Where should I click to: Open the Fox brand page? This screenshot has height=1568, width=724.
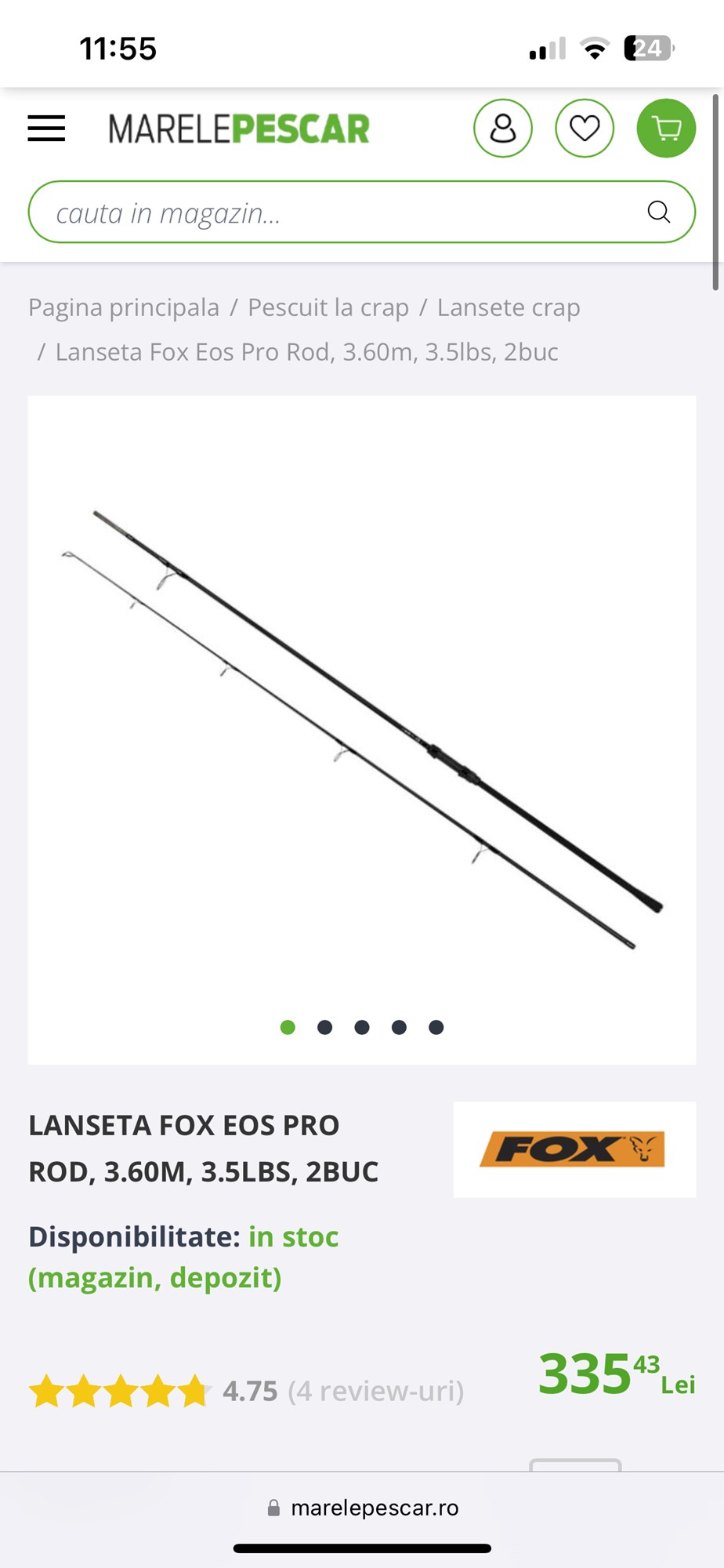tap(574, 1149)
